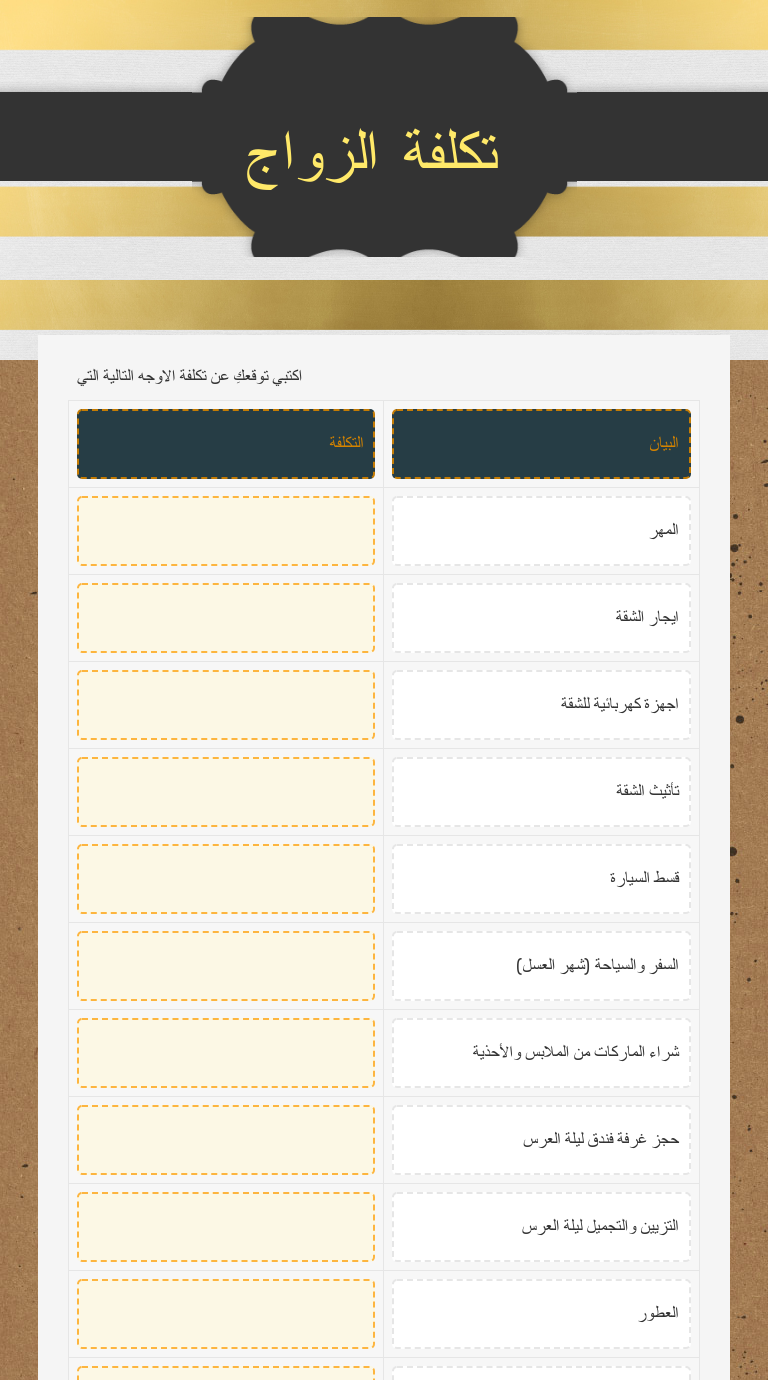Click the cost field for السفر والسياحة (شهر العسل)
The image size is (768, 1380).
226,965
